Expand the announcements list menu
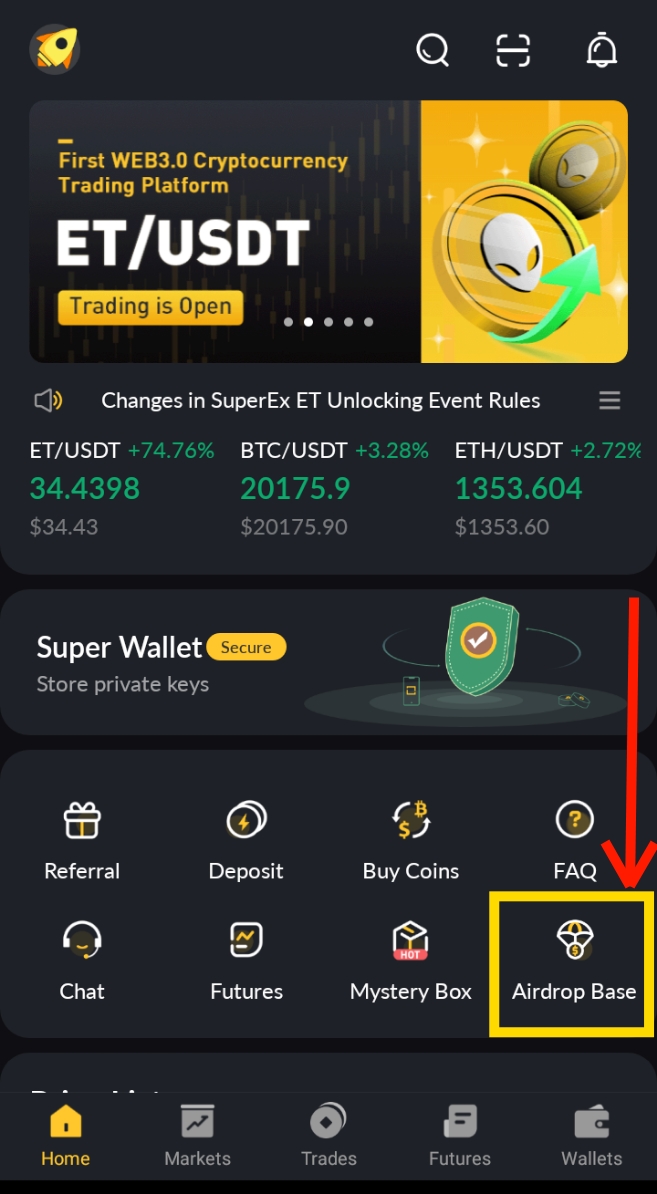This screenshot has width=657, height=1194. tap(609, 401)
